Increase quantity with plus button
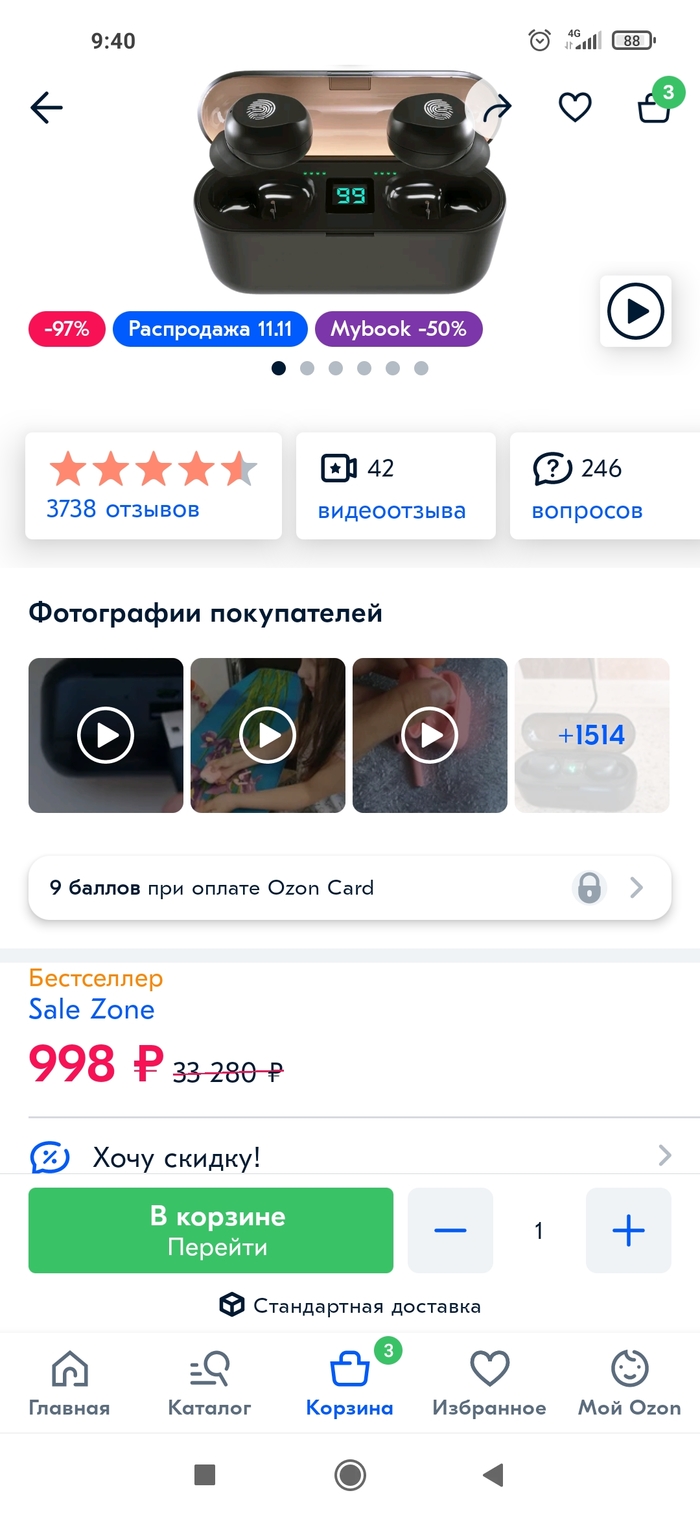The height and width of the screenshot is (1517, 700). tap(628, 1230)
